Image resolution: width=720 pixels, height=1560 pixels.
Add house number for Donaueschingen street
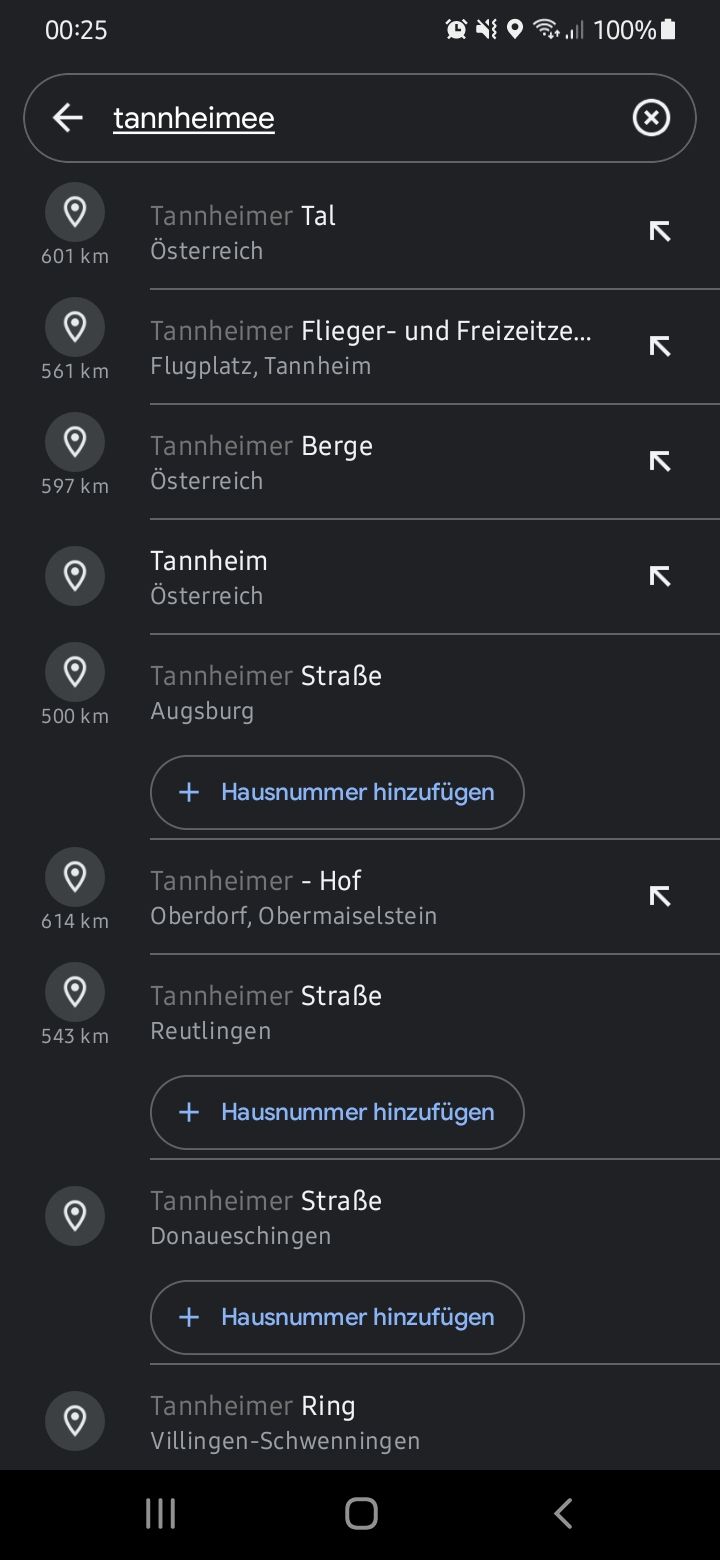tap(337, 1317)
